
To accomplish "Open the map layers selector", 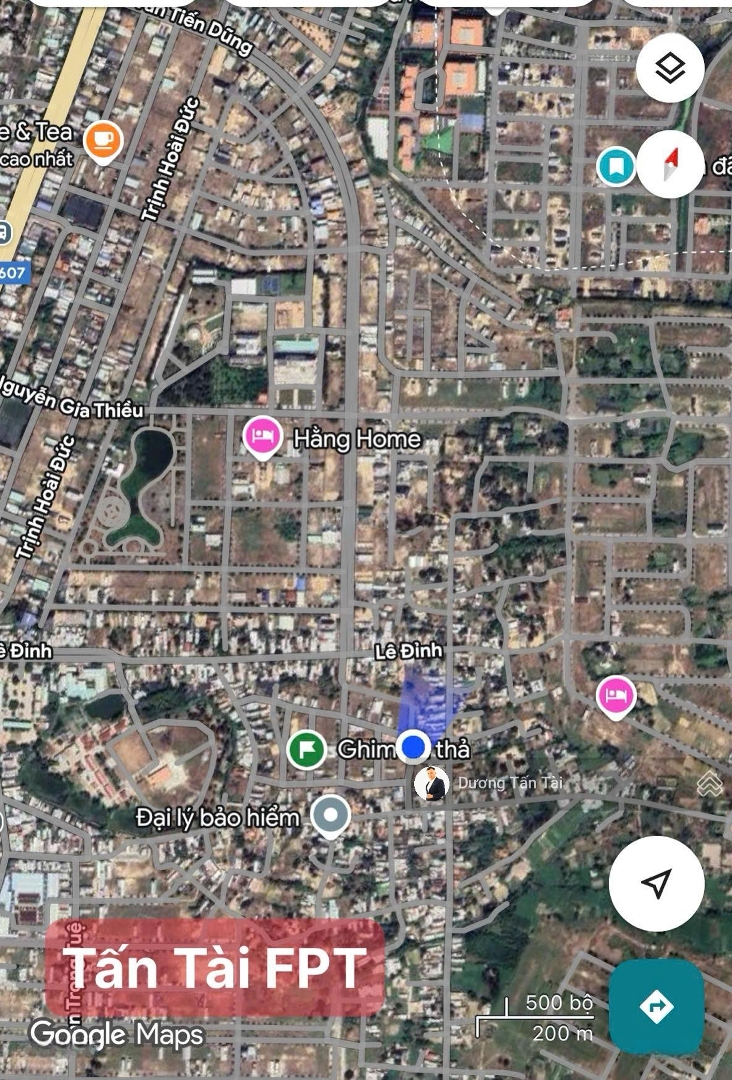I will click(x=670, y=68).
